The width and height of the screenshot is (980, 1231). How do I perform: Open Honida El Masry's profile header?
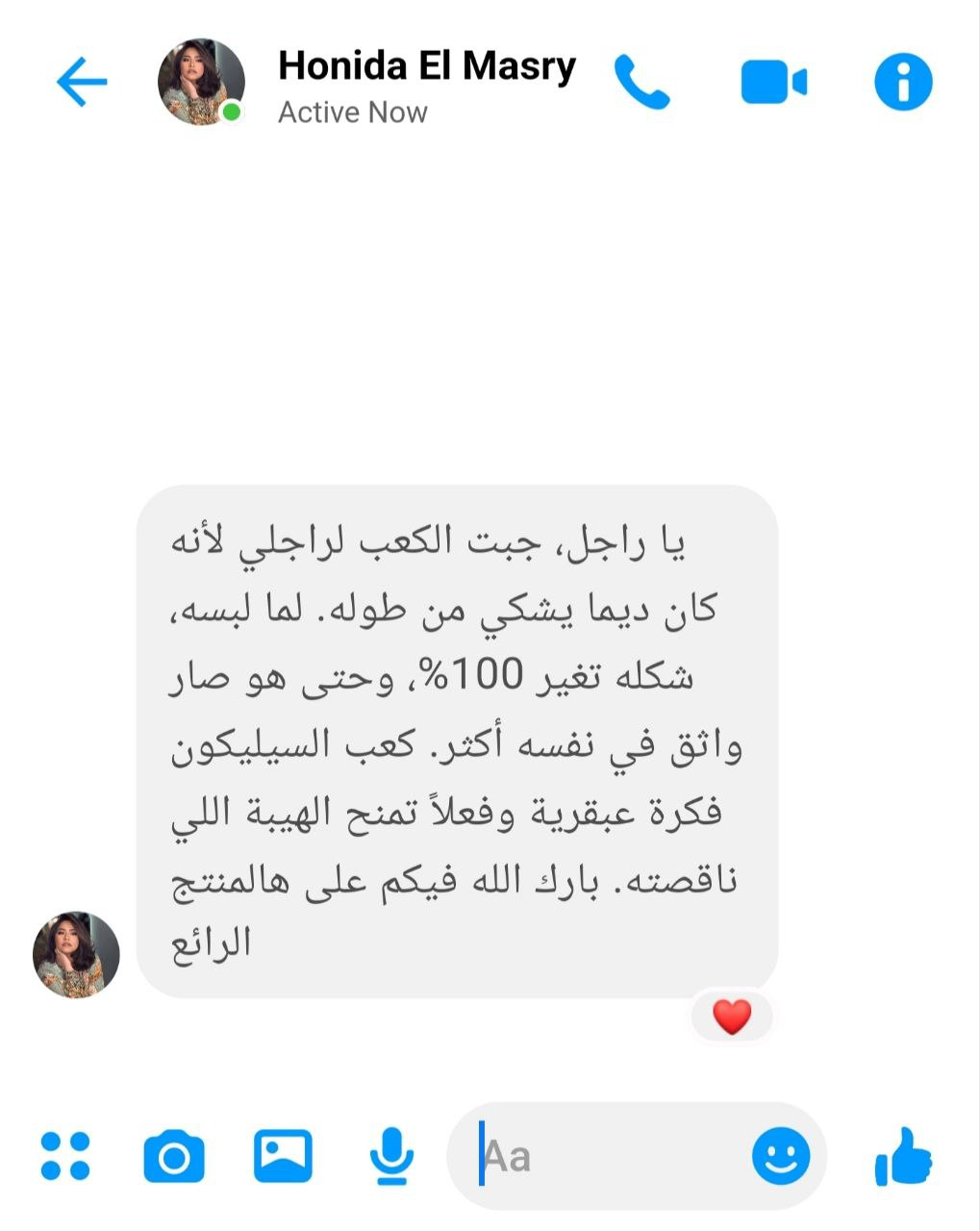(x=426, y=84)
